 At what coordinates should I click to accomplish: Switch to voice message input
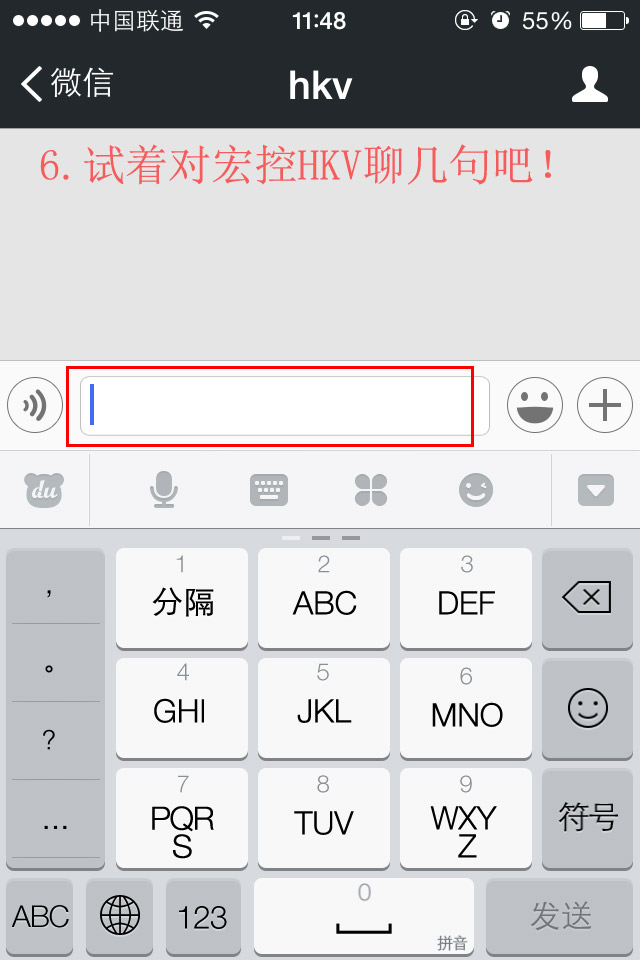pyautogui.click(x=35, y=405)
